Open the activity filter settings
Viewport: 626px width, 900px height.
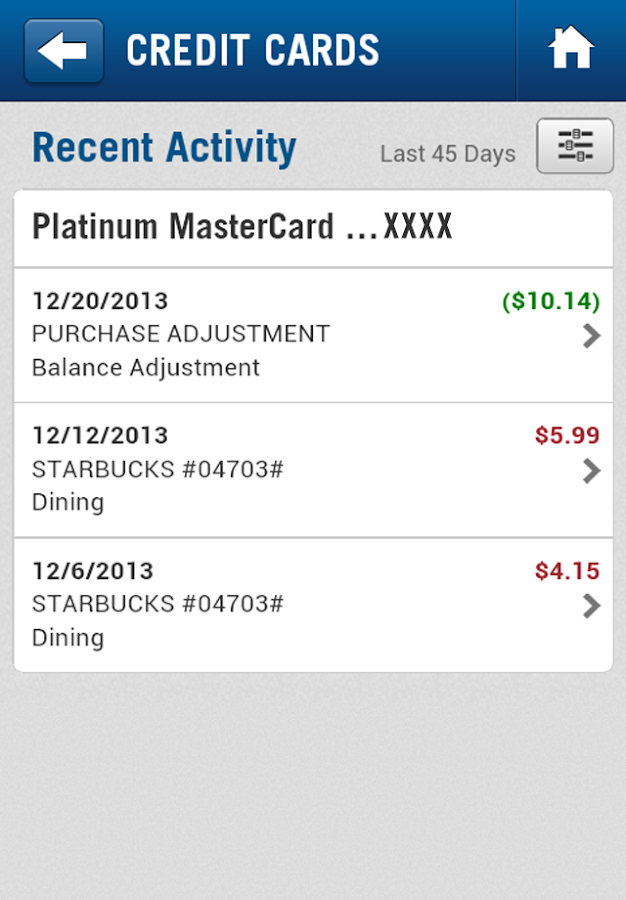(x=574, y=147)
